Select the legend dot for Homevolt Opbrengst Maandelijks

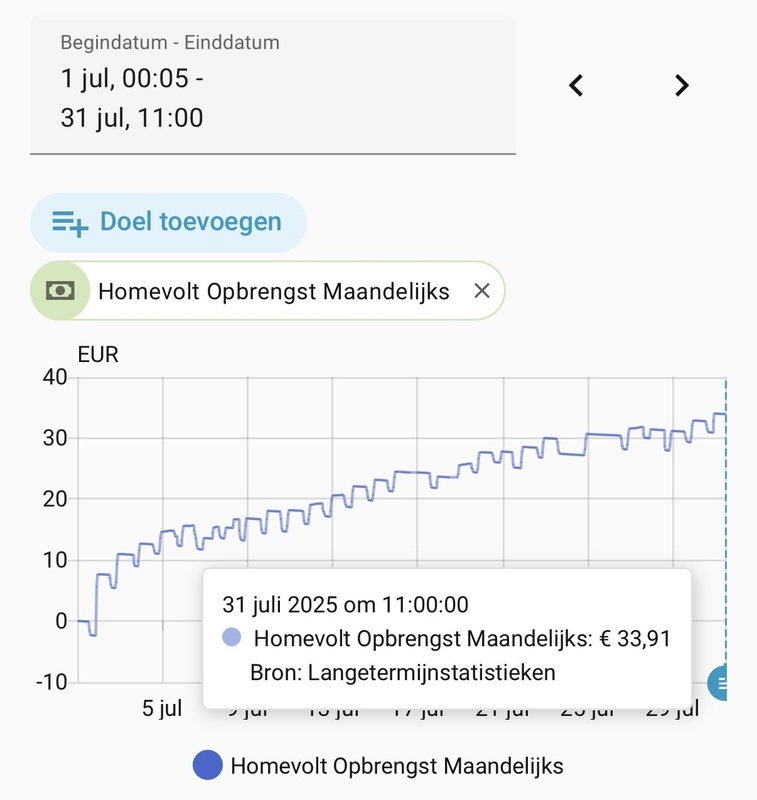tap(209, 766)
